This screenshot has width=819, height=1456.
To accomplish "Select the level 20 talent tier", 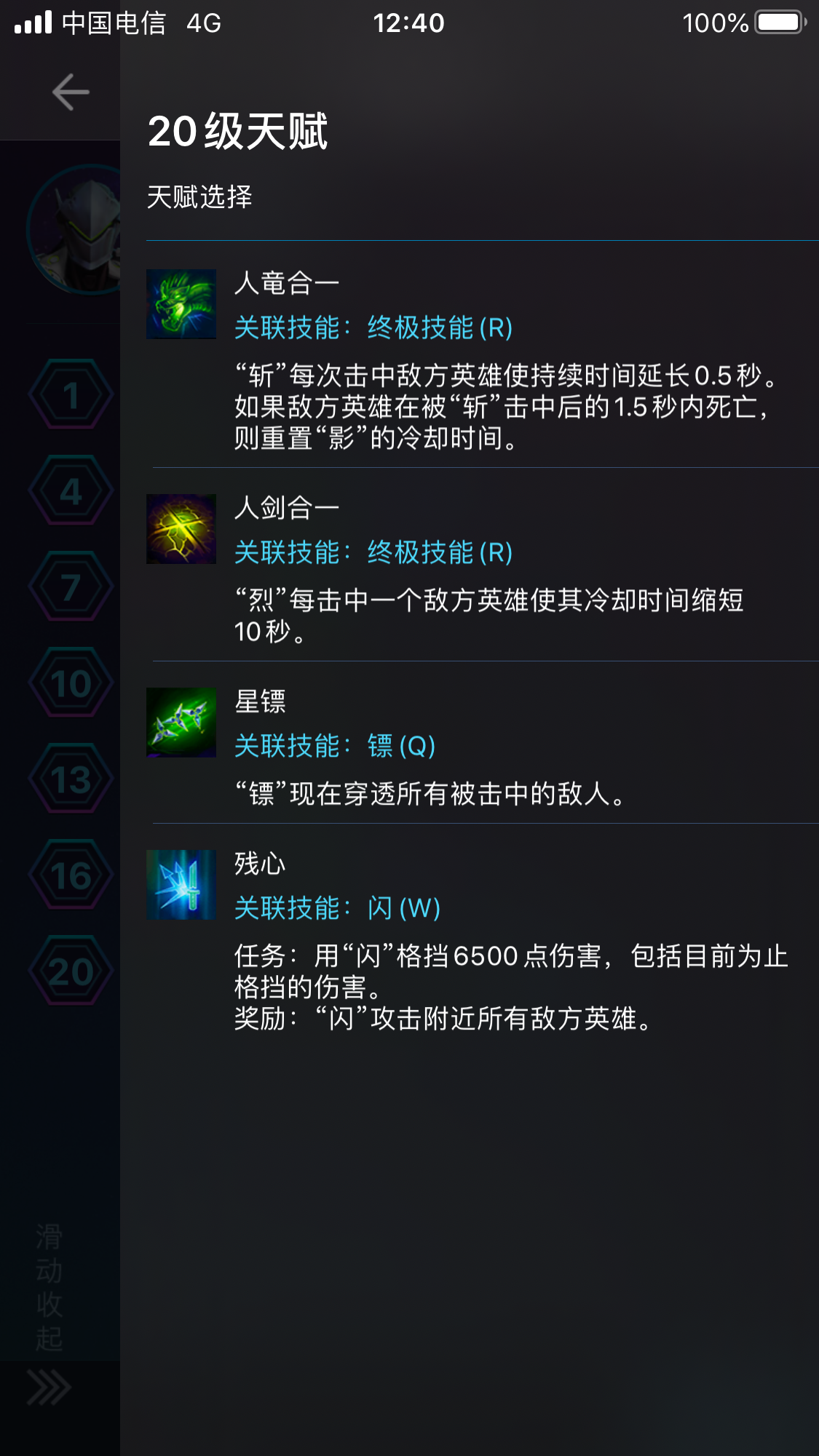I will pos(71,971).
